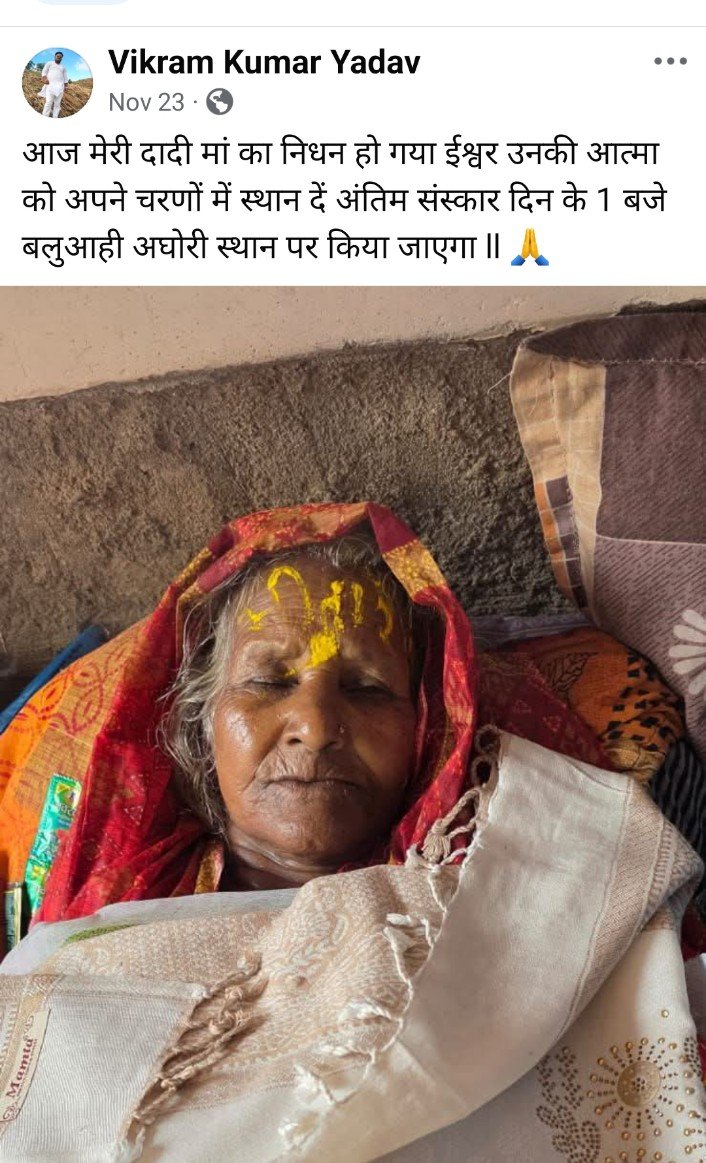The height and width of the screenshot is (1163, 706).
Task: Open the post's three-dot options menu
Action: (670, 62)
